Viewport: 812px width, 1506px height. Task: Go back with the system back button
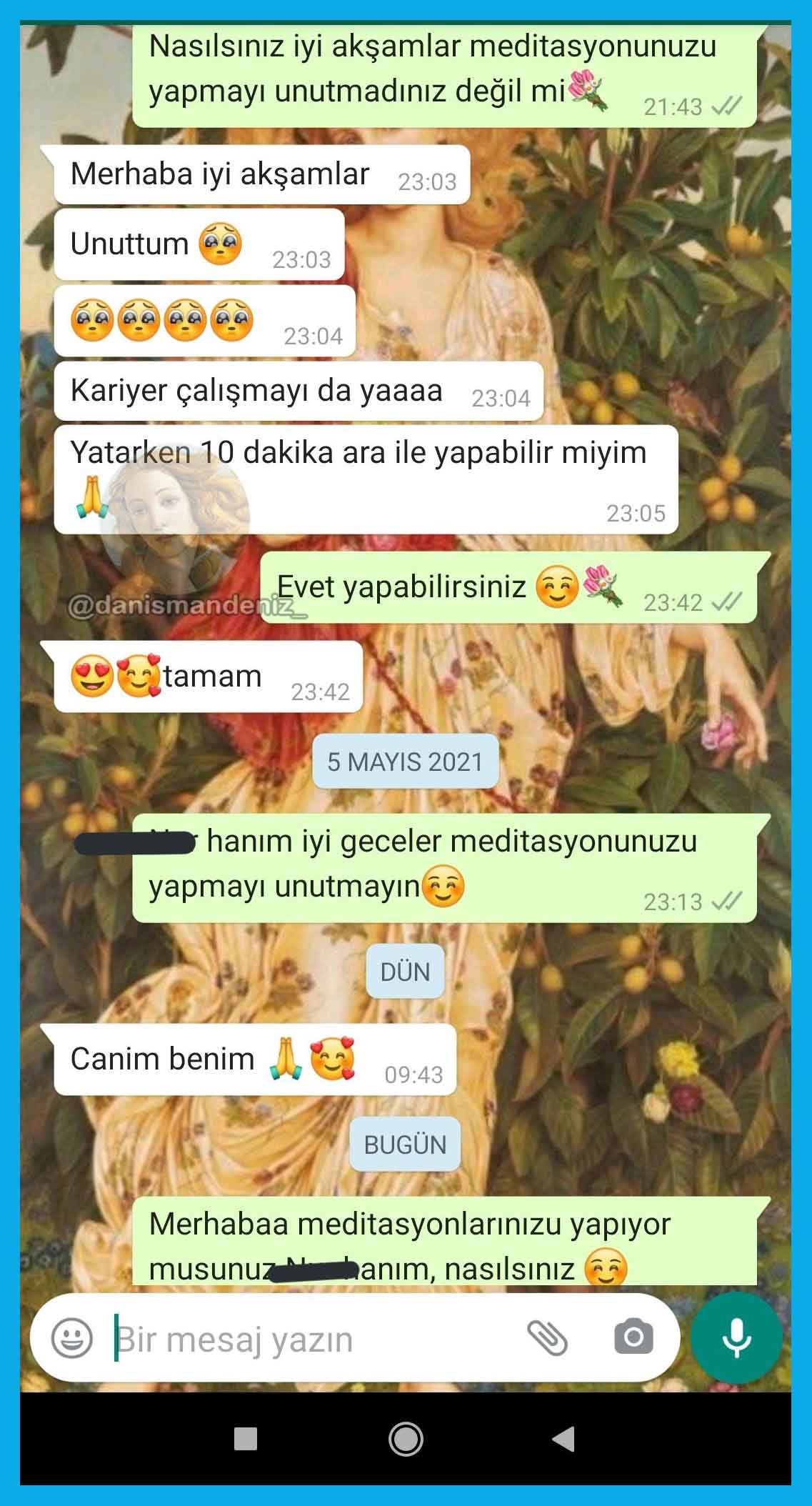tap(564, 1439)
